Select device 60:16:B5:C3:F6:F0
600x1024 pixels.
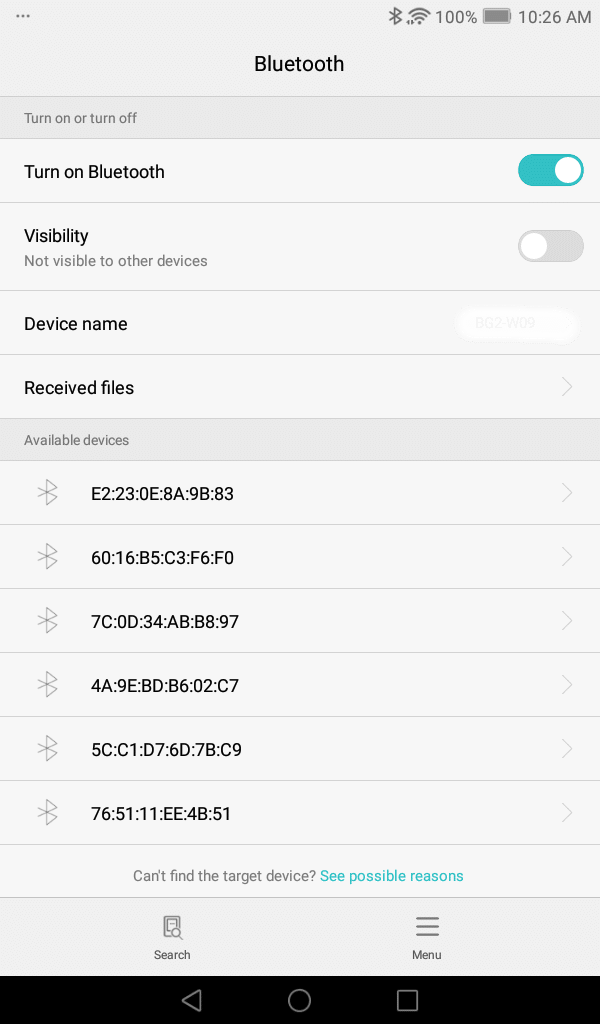[300, 557]
